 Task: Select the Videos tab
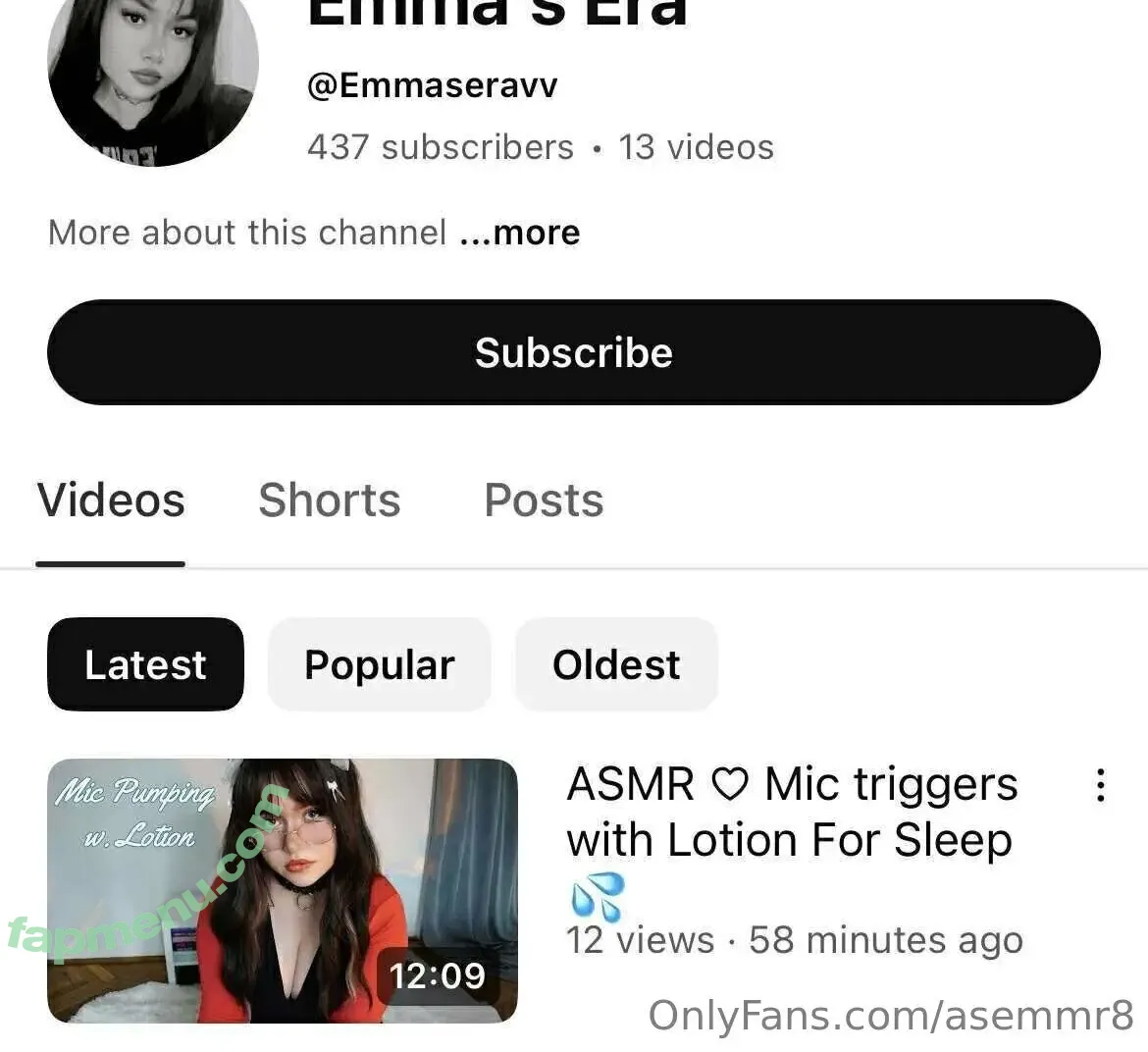(111, 500)
